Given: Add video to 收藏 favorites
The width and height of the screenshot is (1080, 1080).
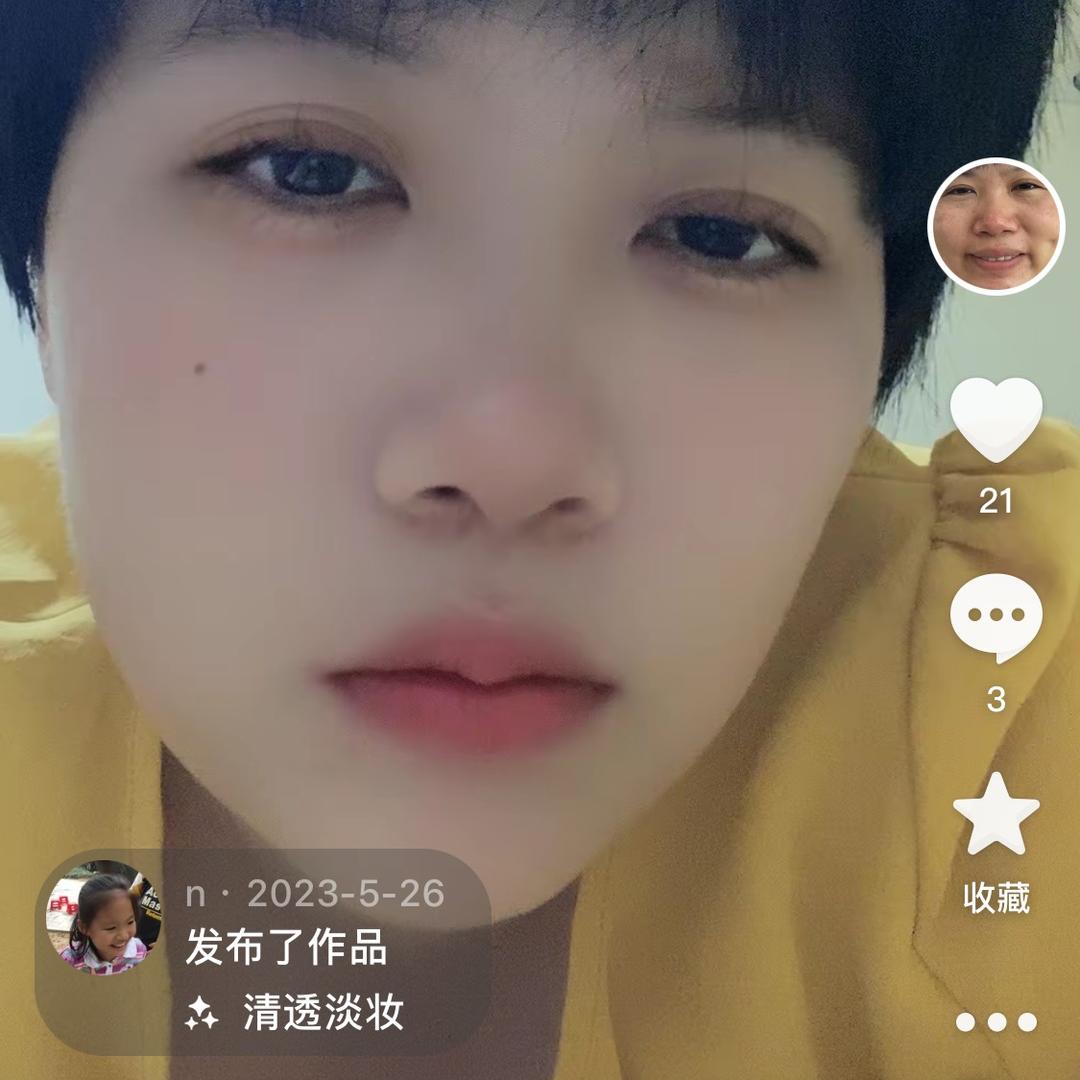Looking at the screenshot, I should coord(996,815).
